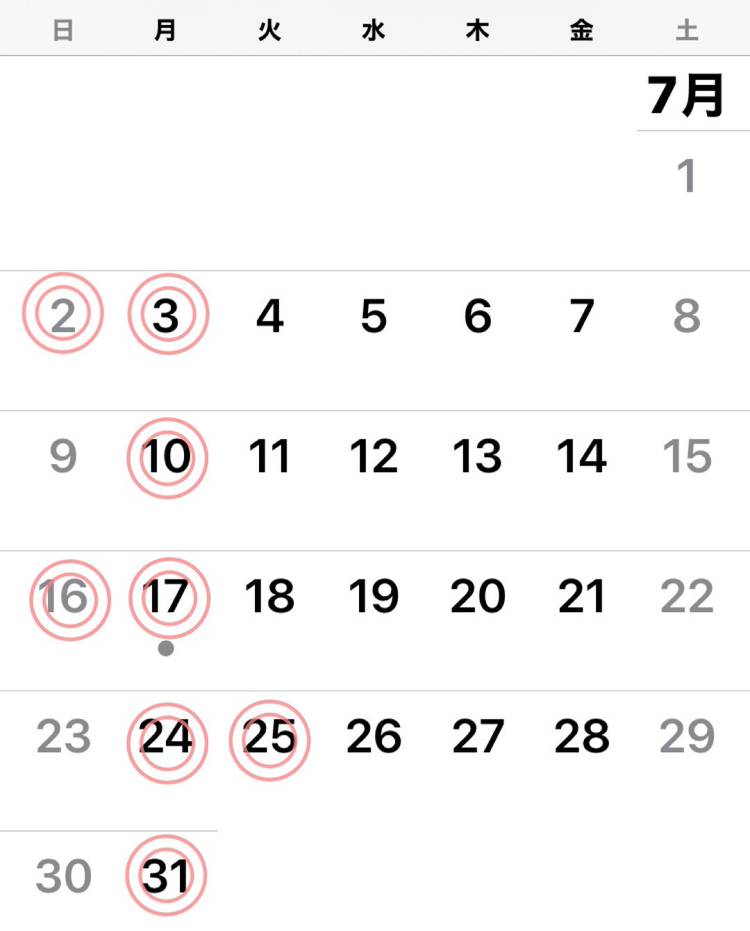Image resolution: width=750 pixels, height=931 pixels.
Task: Select July 1 in the calendar
Action: (686, 177)
